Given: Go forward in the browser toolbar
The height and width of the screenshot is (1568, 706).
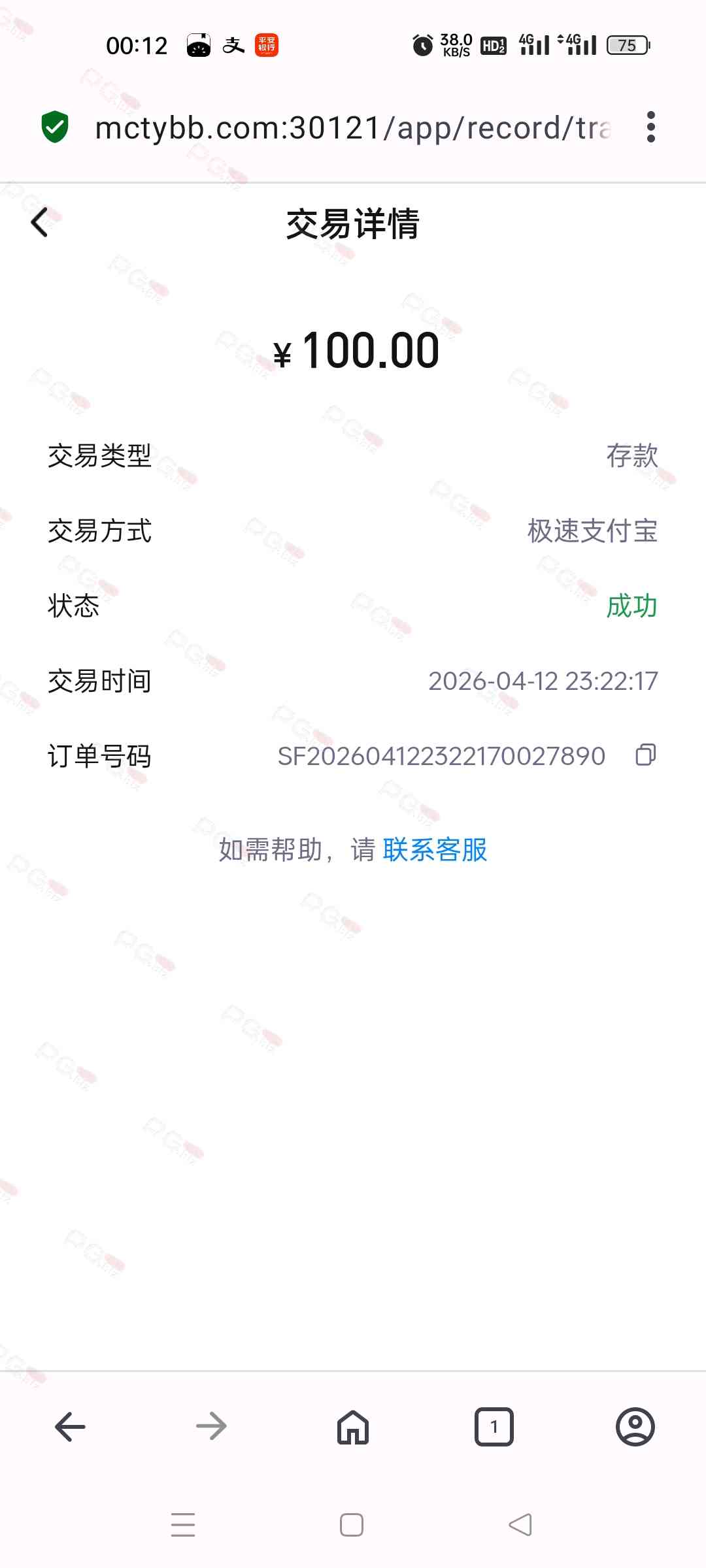Looking at the screenshot, I should tap(211, 1426).
